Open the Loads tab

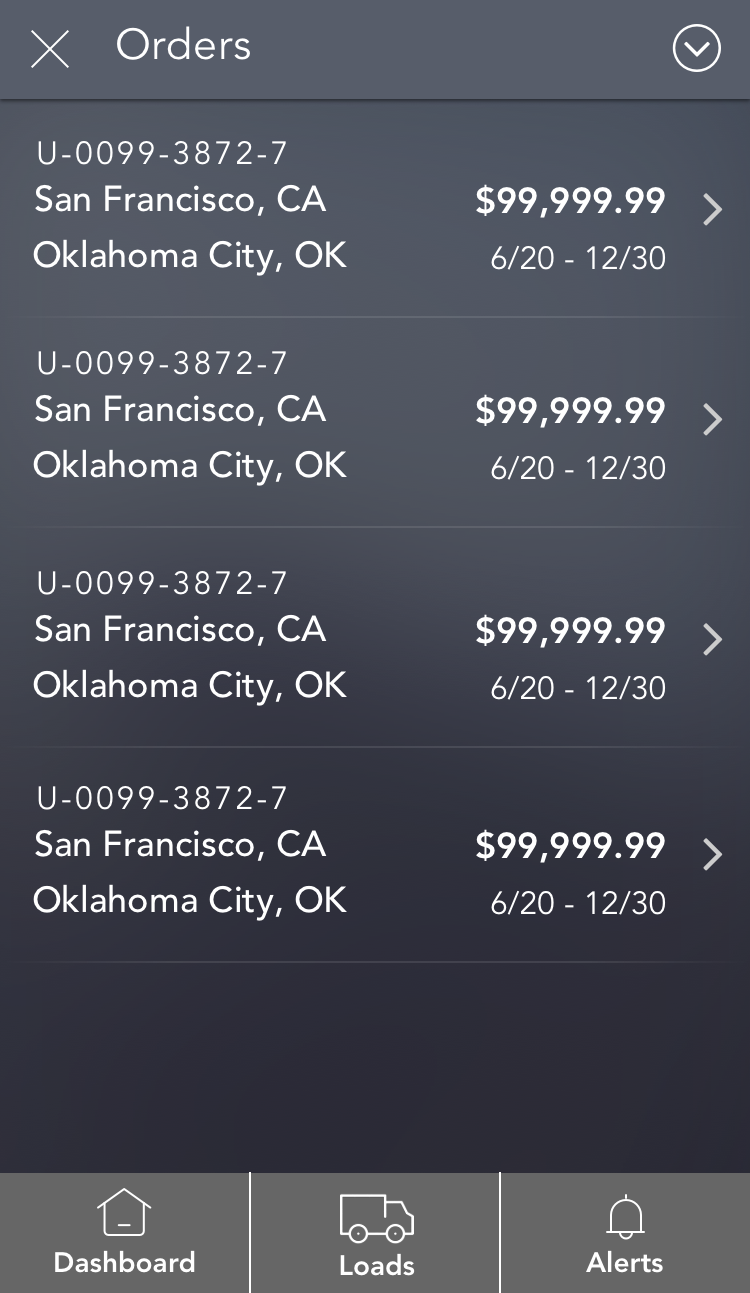point(376,1233)
